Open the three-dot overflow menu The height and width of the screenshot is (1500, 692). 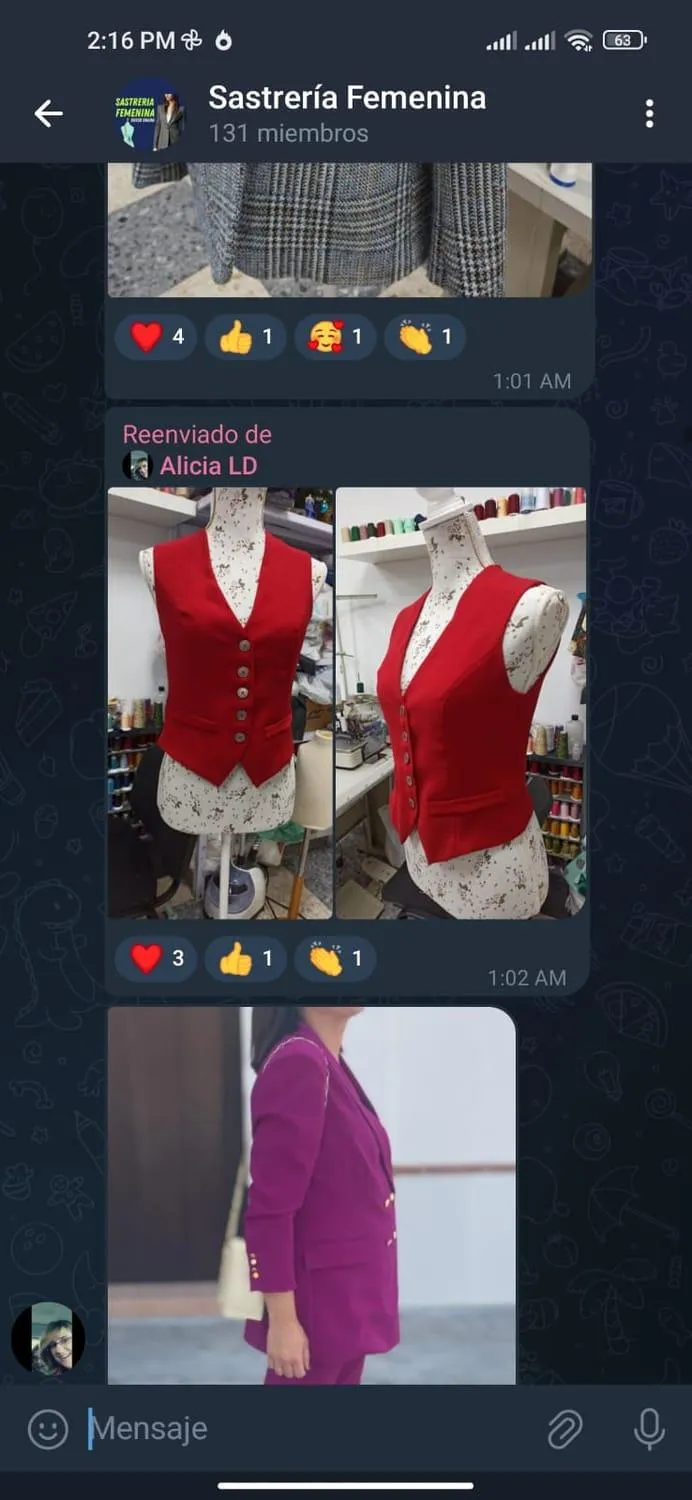pos(649,114)
